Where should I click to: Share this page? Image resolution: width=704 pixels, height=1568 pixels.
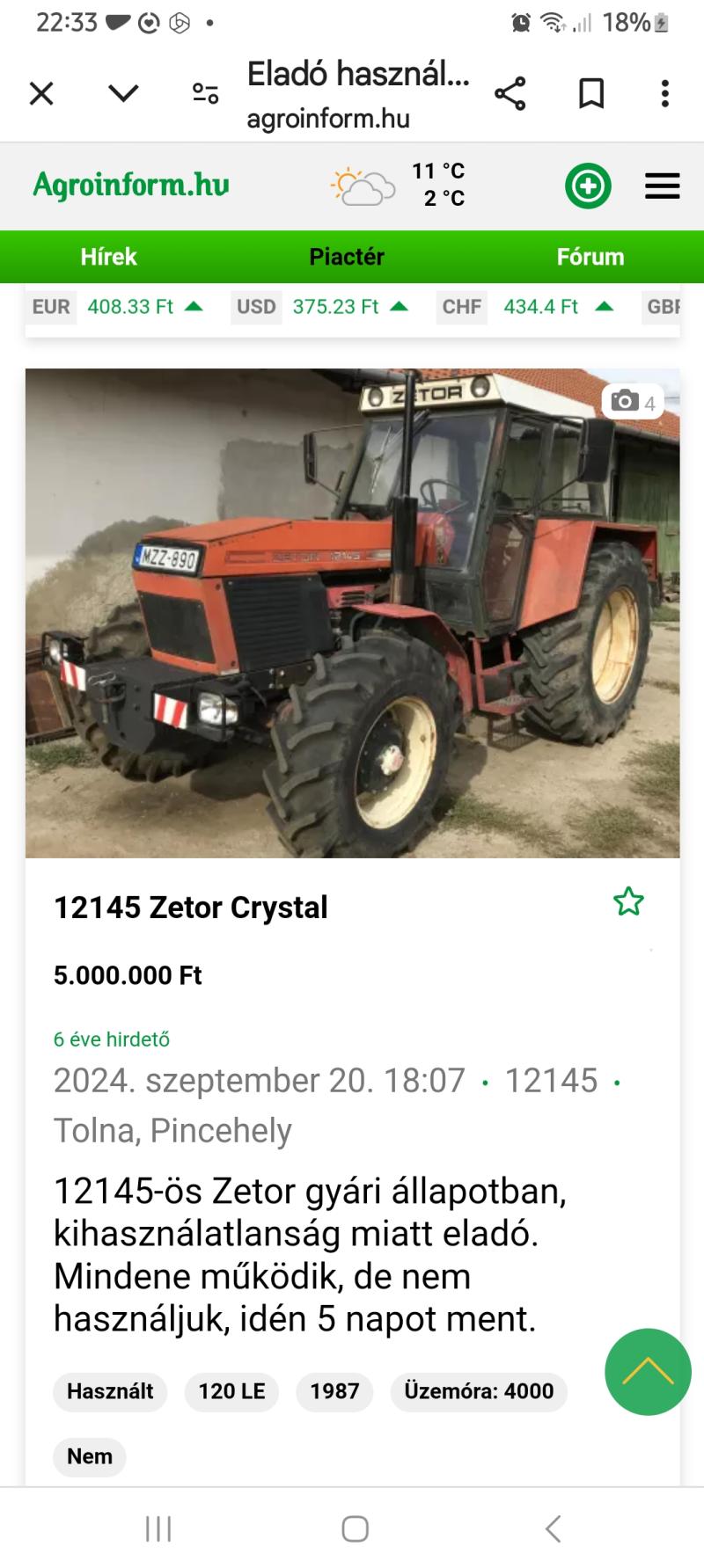click(510, 92)
